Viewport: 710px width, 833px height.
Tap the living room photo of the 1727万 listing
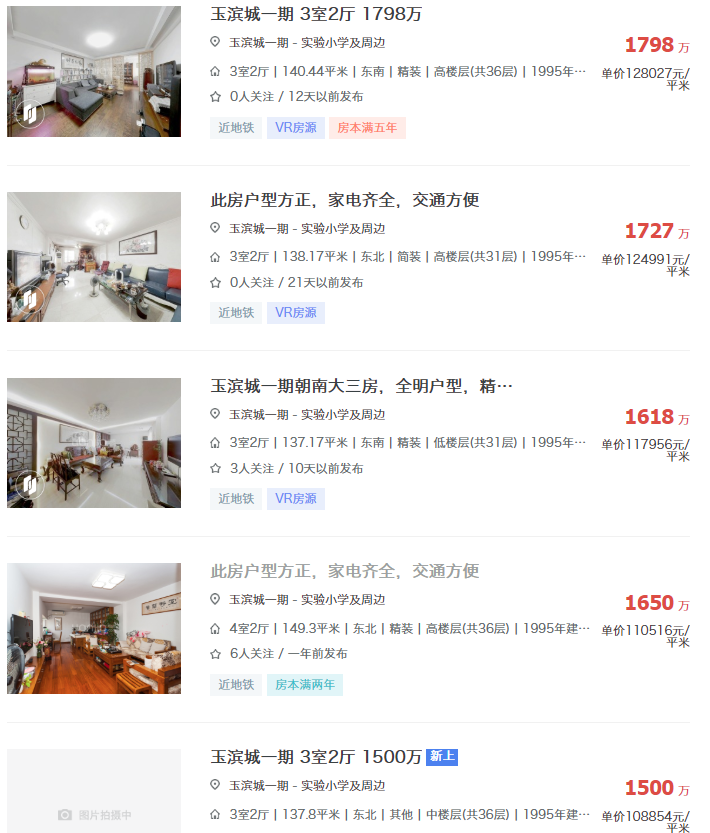pos(94,257)
